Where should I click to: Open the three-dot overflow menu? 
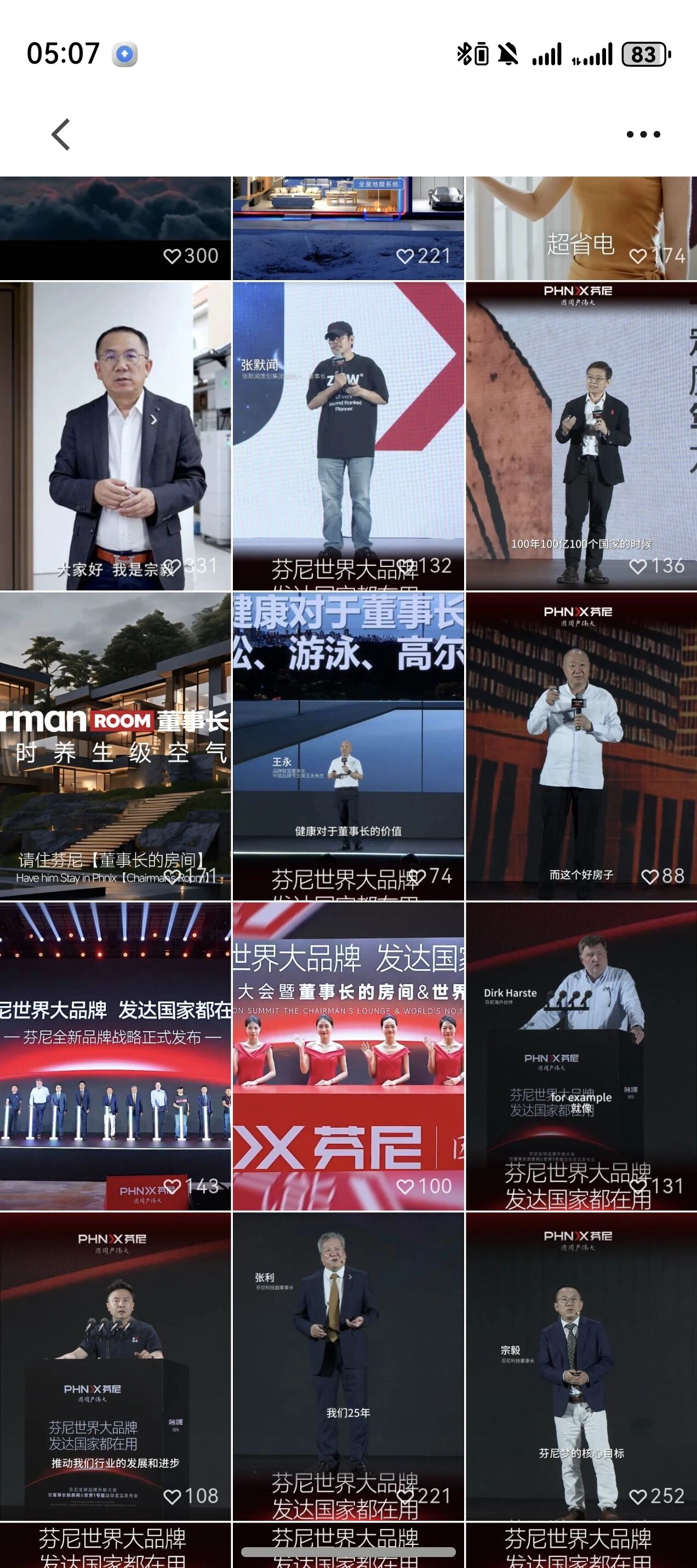tap(643, 134)
